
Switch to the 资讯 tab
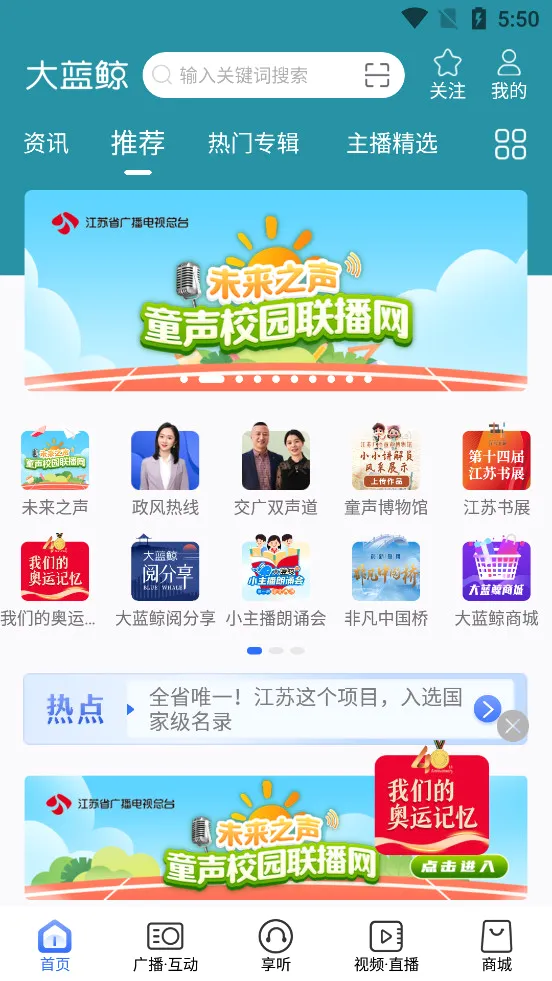point(46,143)
